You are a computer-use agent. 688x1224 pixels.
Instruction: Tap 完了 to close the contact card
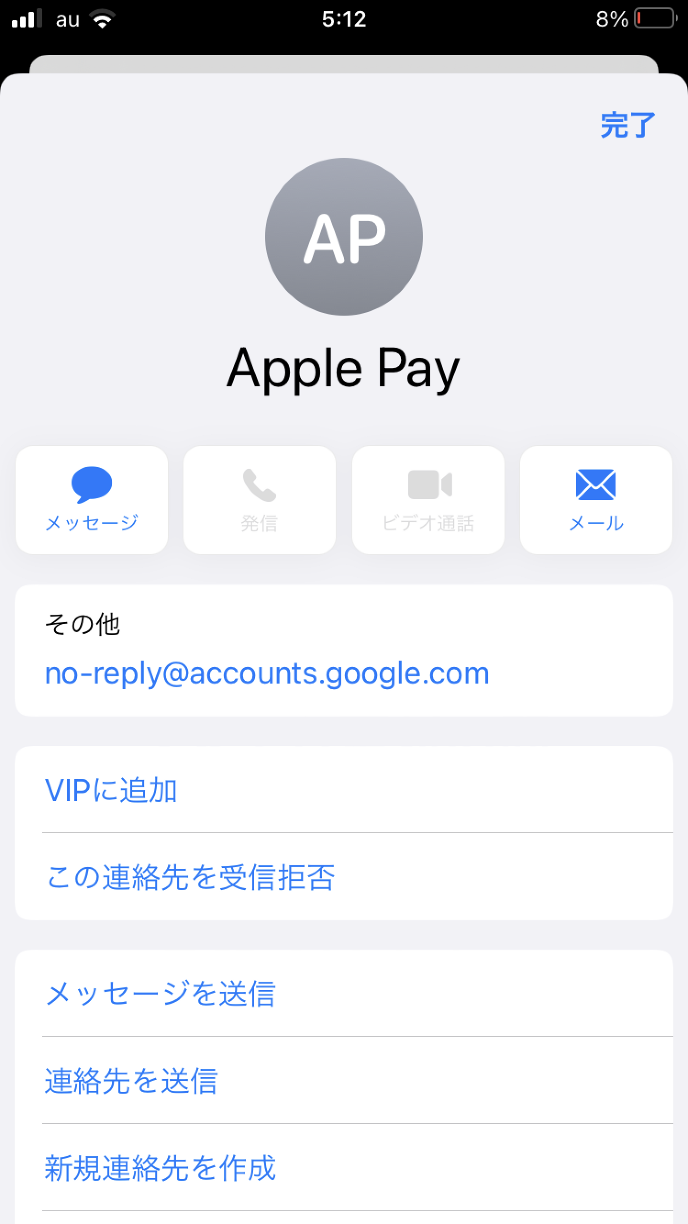coord(627,126)
